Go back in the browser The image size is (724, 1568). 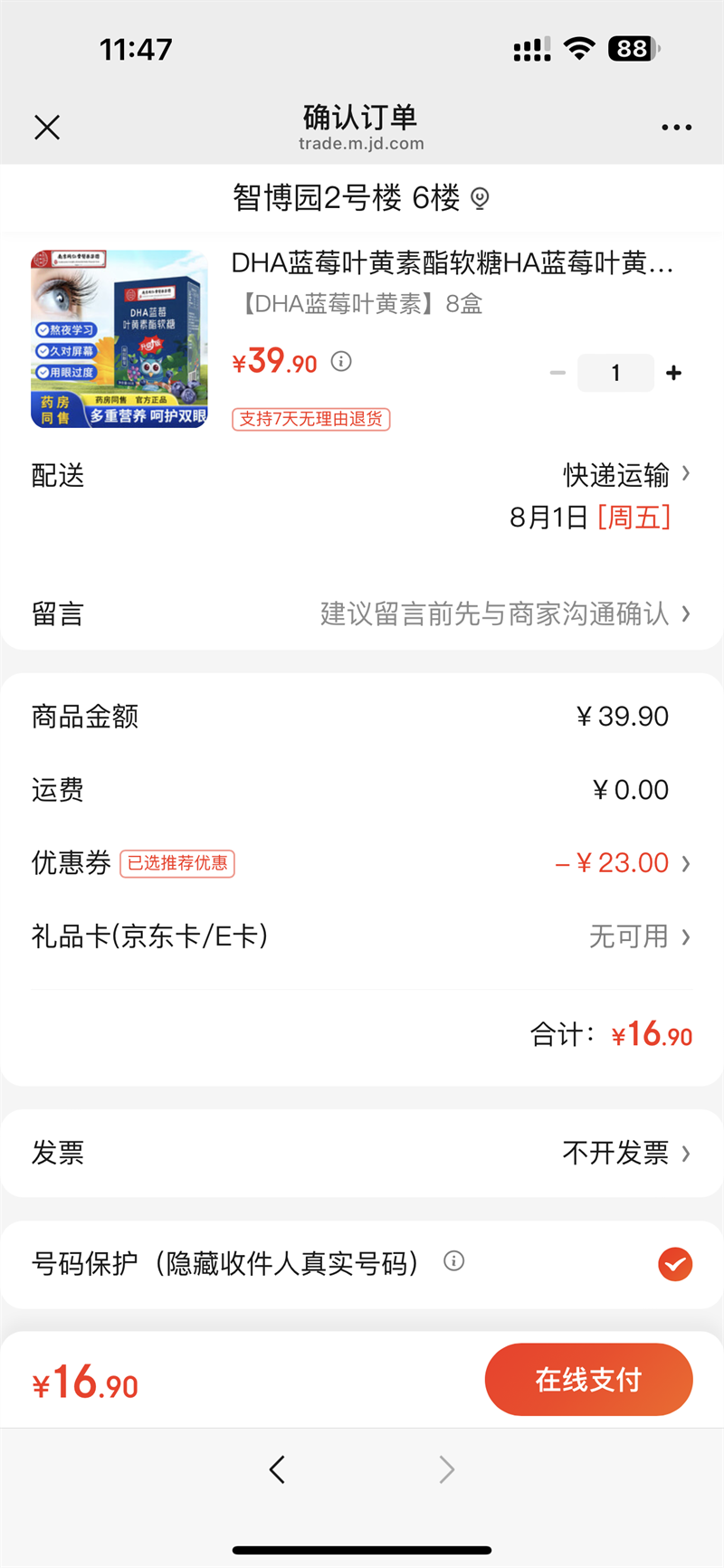(278, 1469)
